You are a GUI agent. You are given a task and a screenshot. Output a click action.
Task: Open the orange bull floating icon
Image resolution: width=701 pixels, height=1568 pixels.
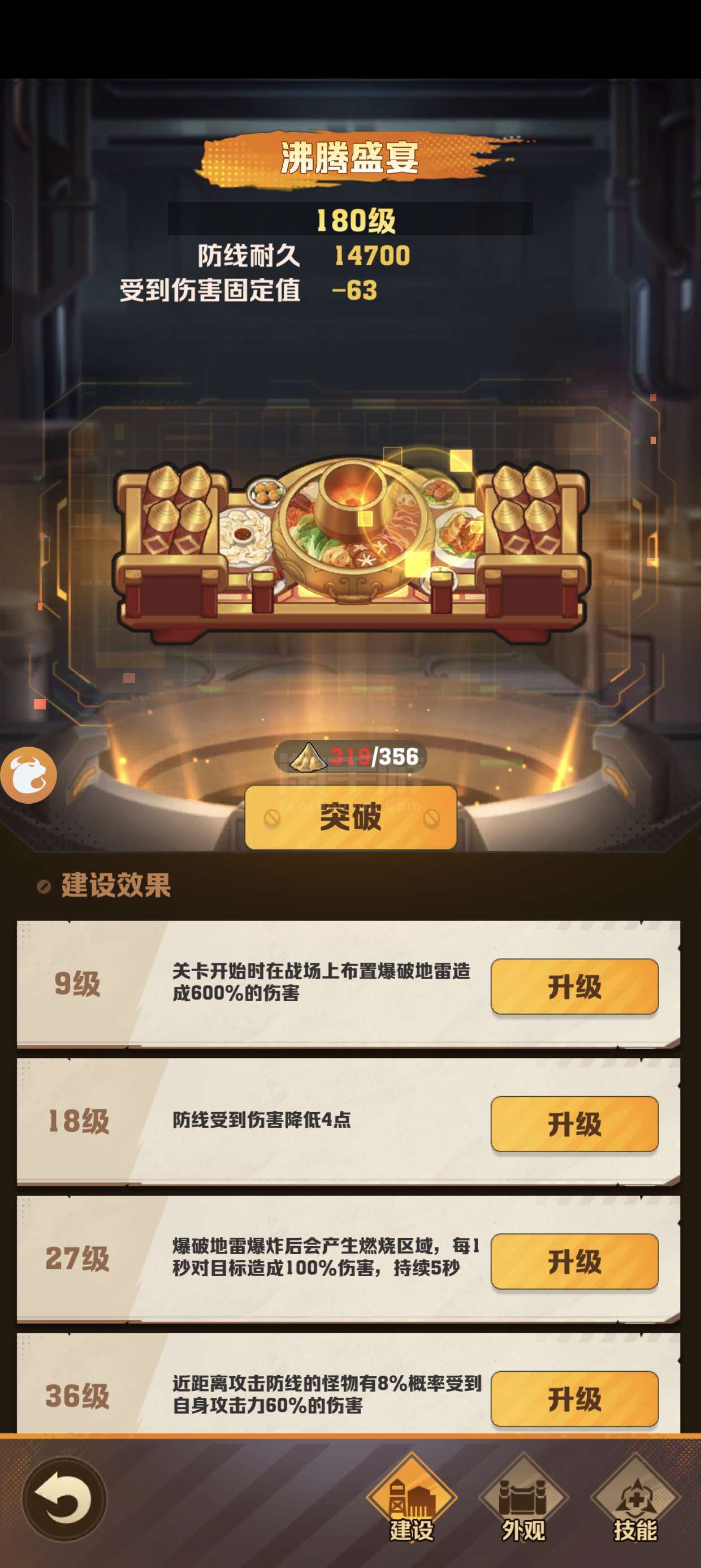(28, 775)
